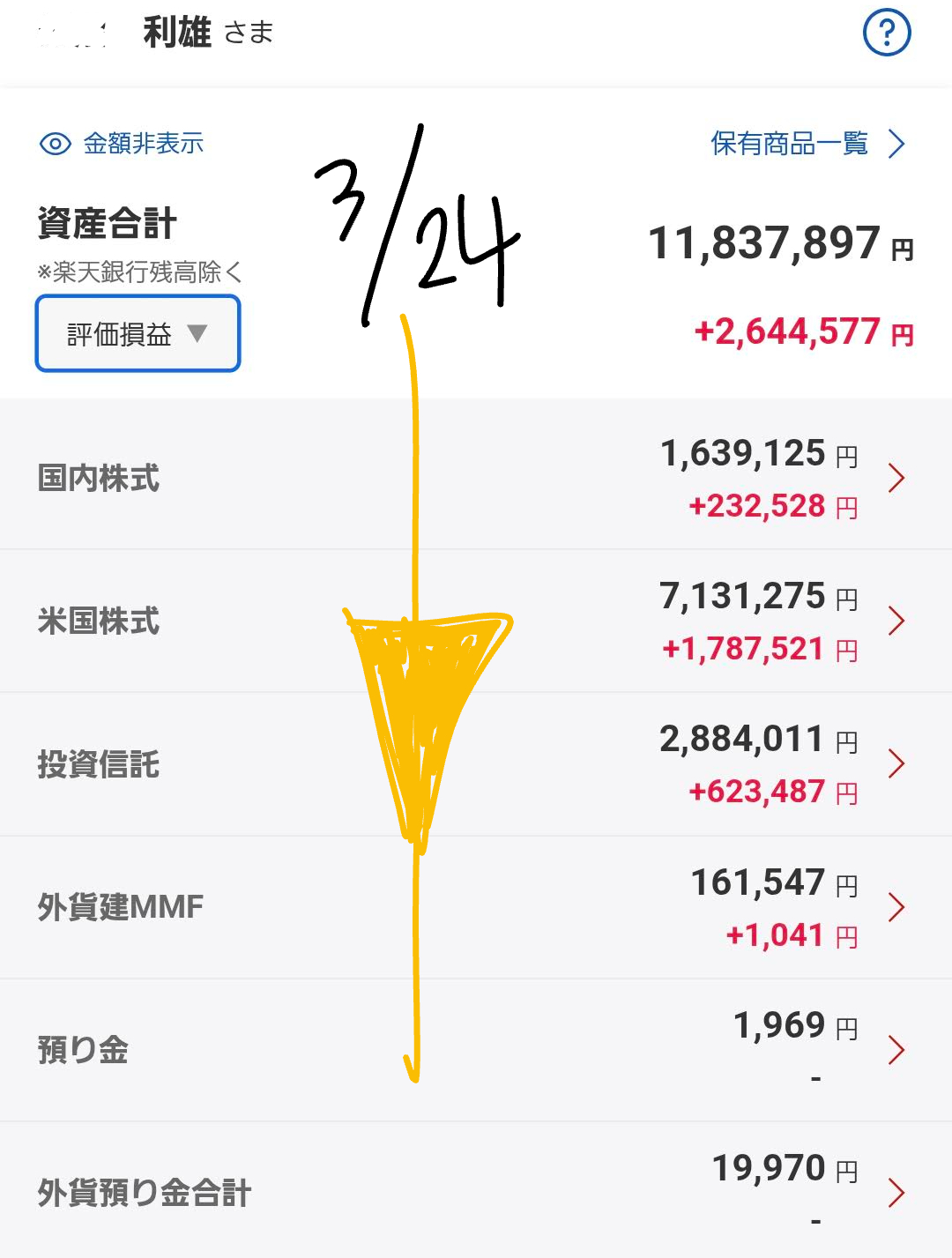Toggle 金額非表示 to hide amounts
Screen dimensions: 952x1258
122,144
